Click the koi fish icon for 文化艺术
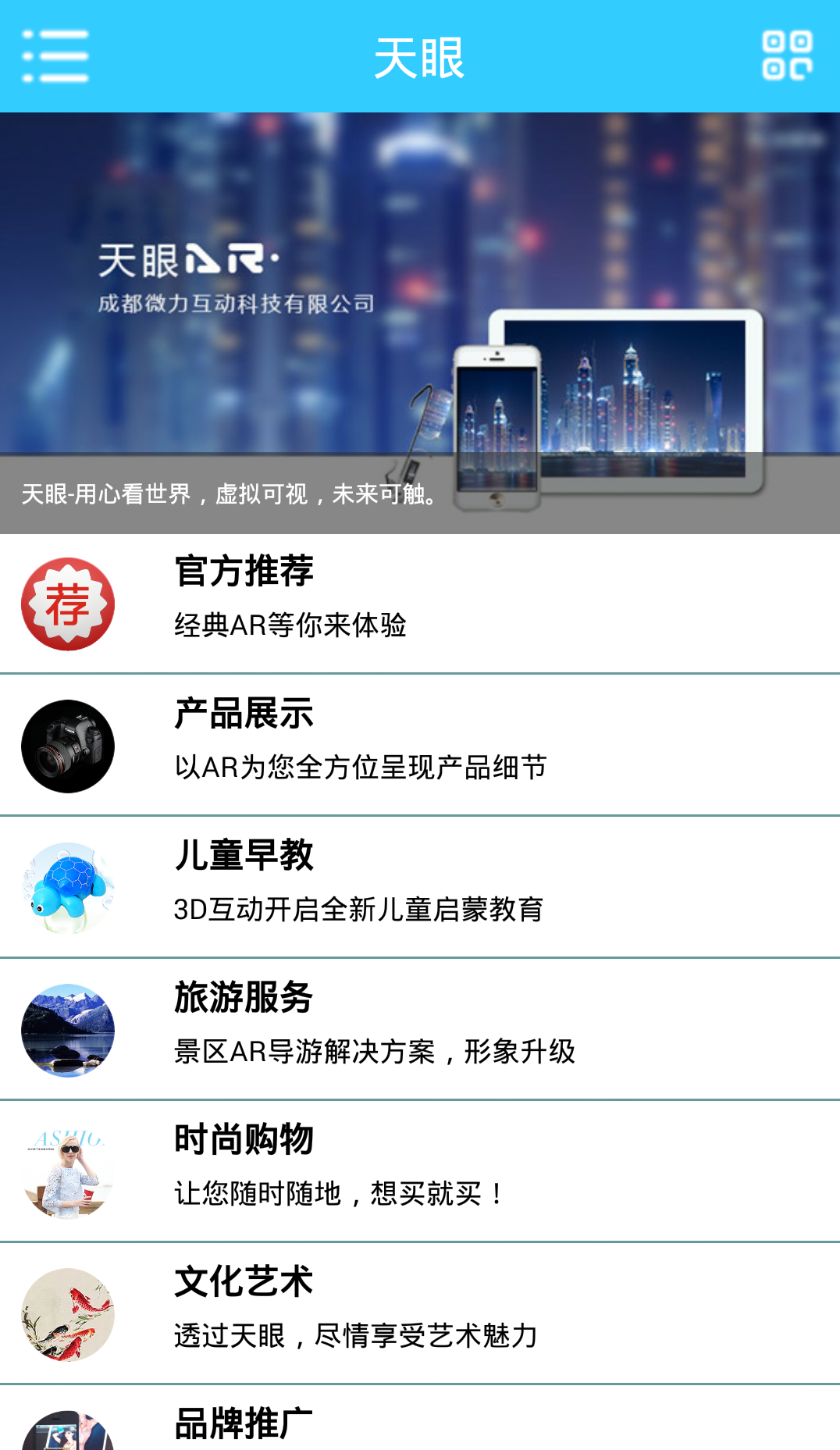This screenshot has width=840, height=1450. coord(68,1313)
